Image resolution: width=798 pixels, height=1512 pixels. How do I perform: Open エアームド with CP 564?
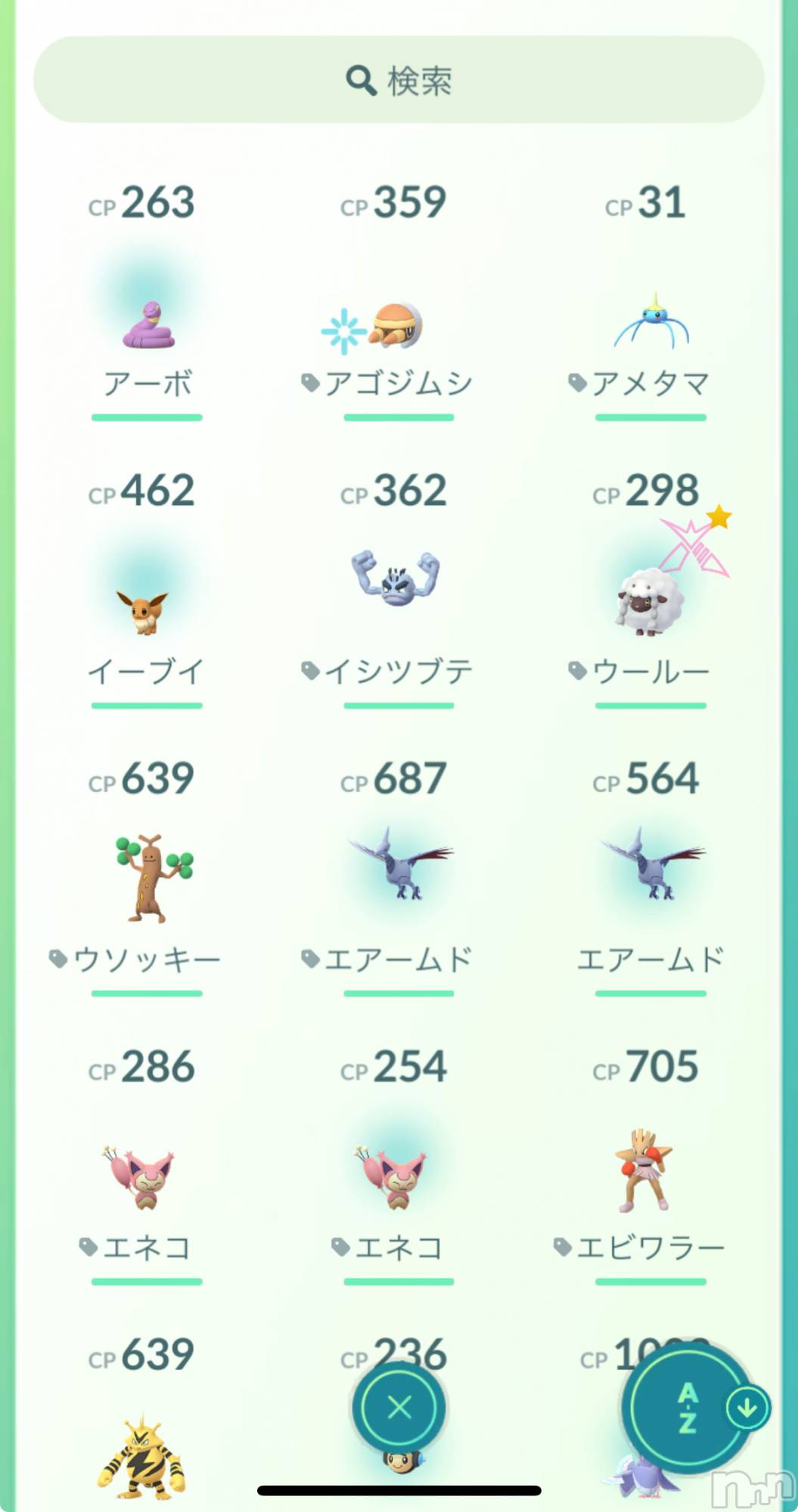point(651,866)
